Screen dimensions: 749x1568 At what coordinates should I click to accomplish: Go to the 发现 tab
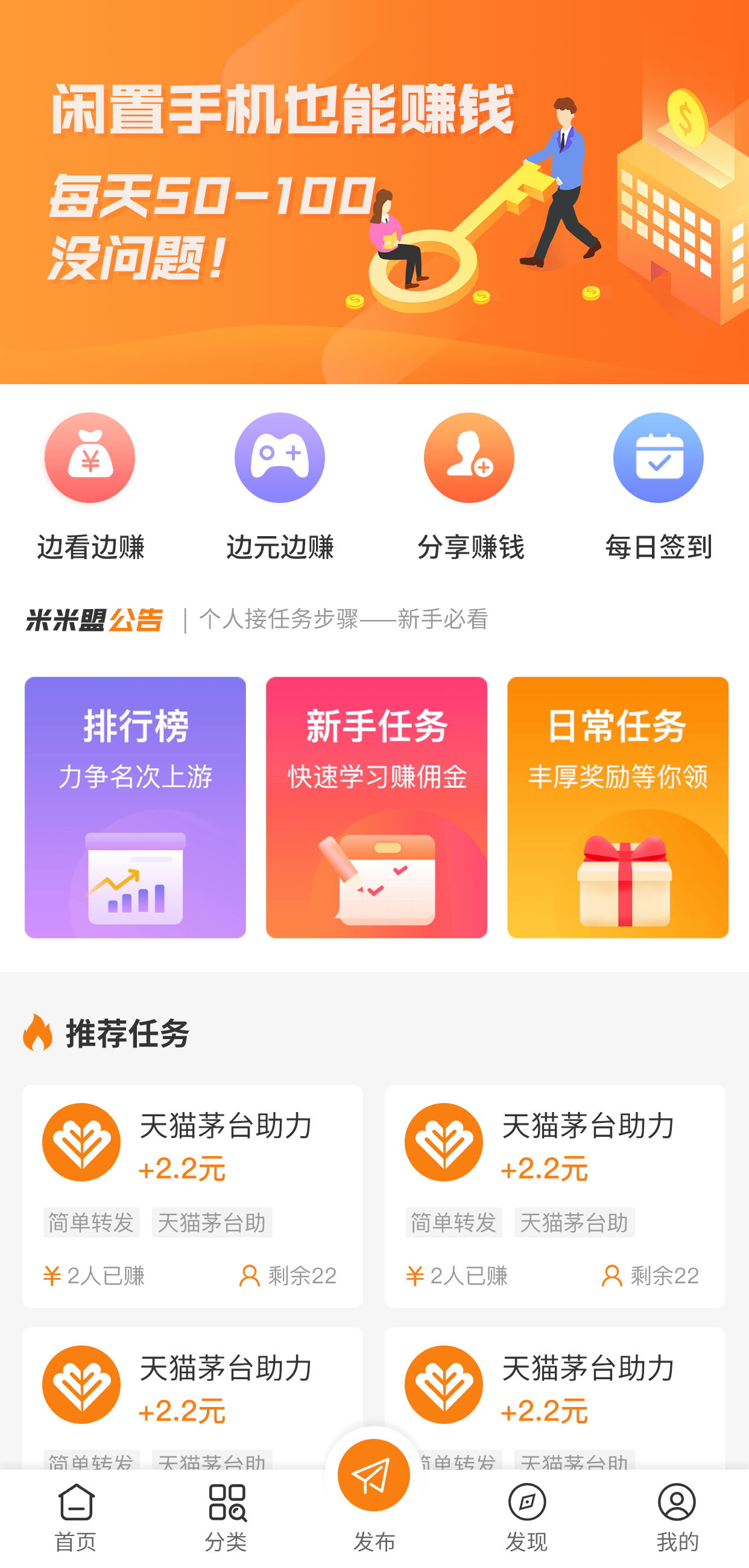526,1517
